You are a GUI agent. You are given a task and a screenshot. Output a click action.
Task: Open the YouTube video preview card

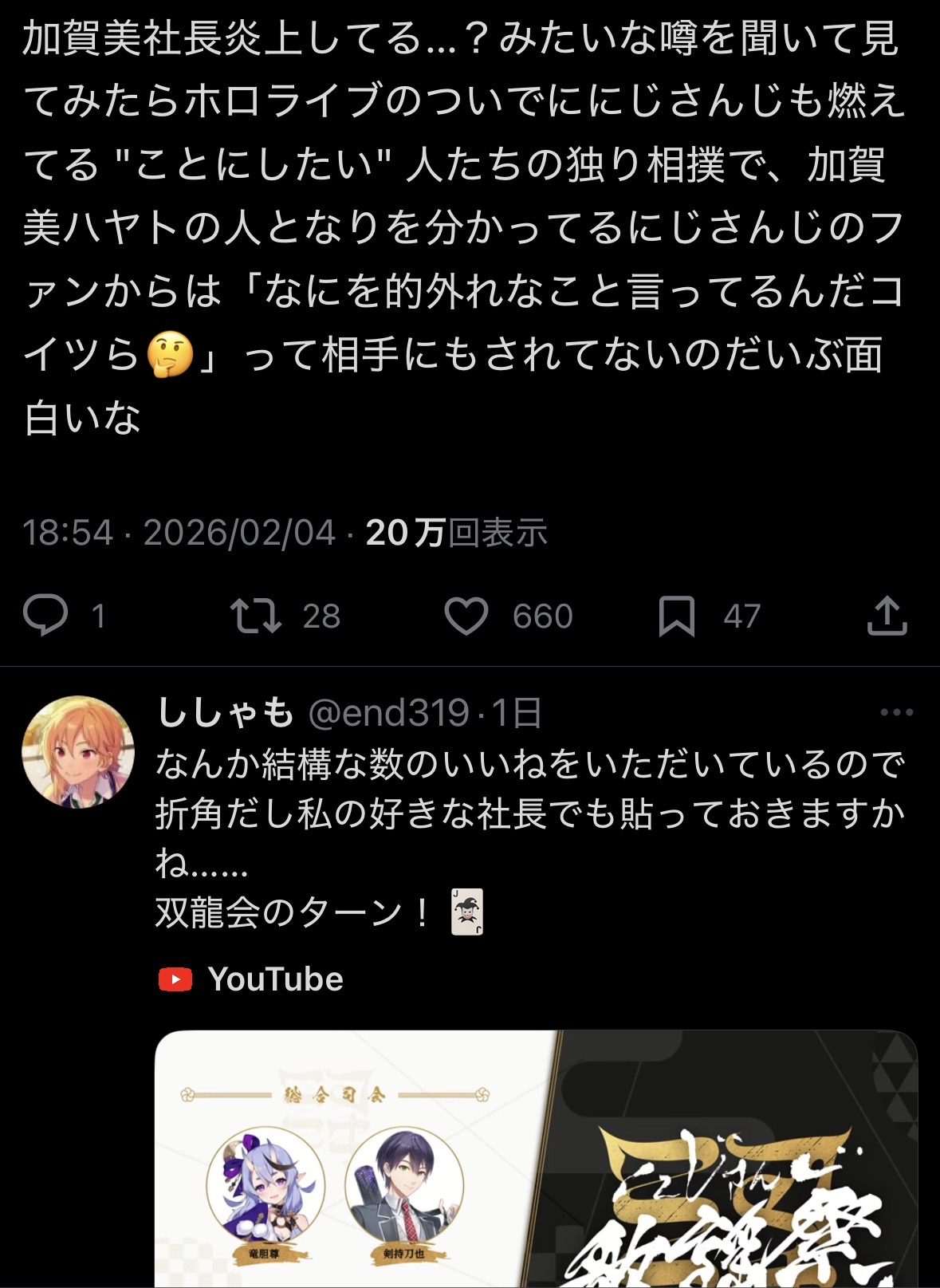pos(536,1156)
